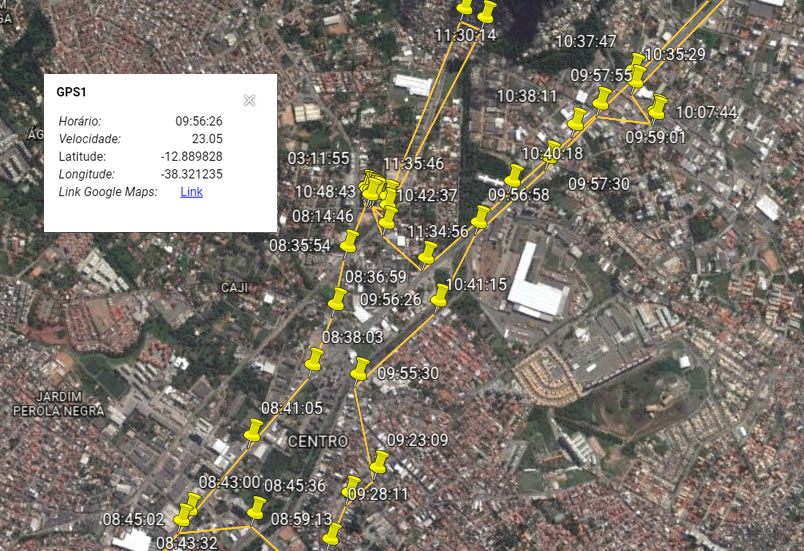Select the 08:41:05 pushpin
Viewport: 804px width, 551px height.
(253, 431)
